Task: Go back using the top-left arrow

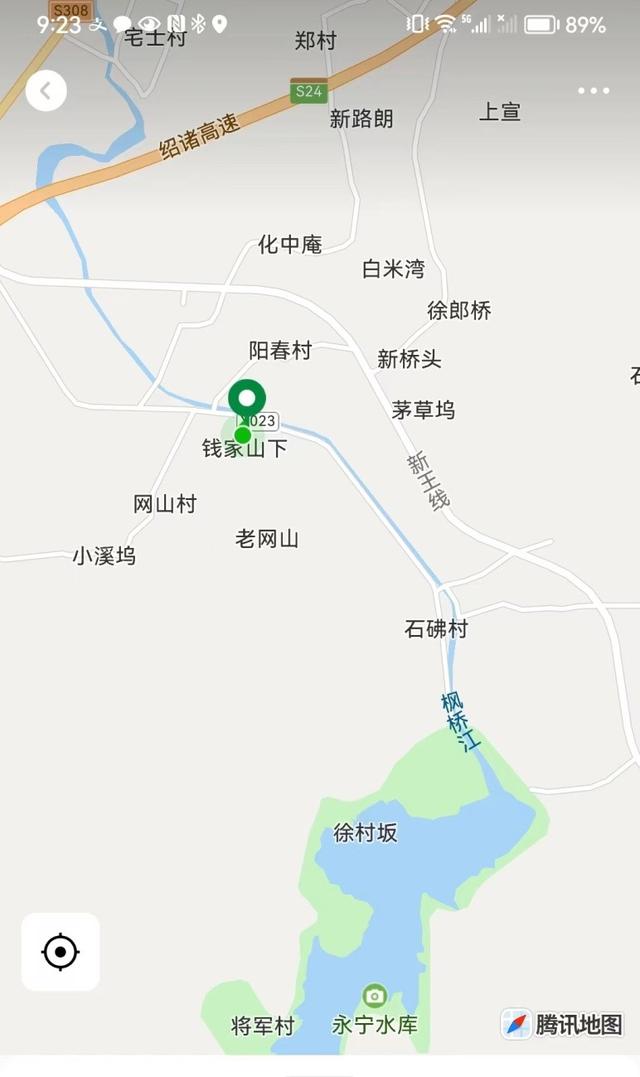Action: pos(46,91)
